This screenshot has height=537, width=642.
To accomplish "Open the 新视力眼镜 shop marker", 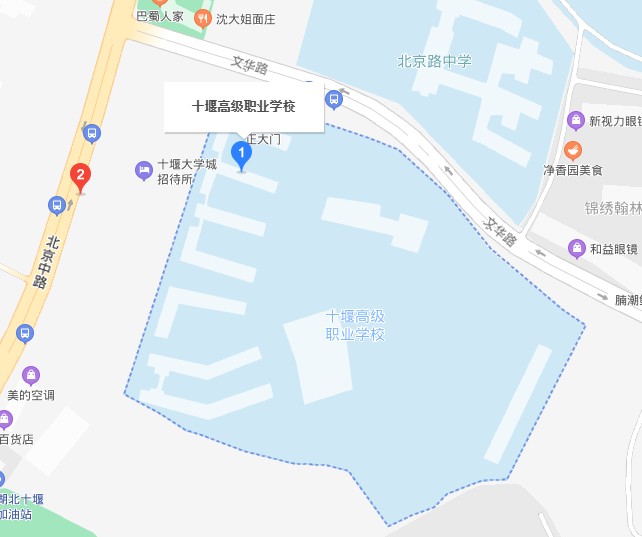I will [576, 121].
